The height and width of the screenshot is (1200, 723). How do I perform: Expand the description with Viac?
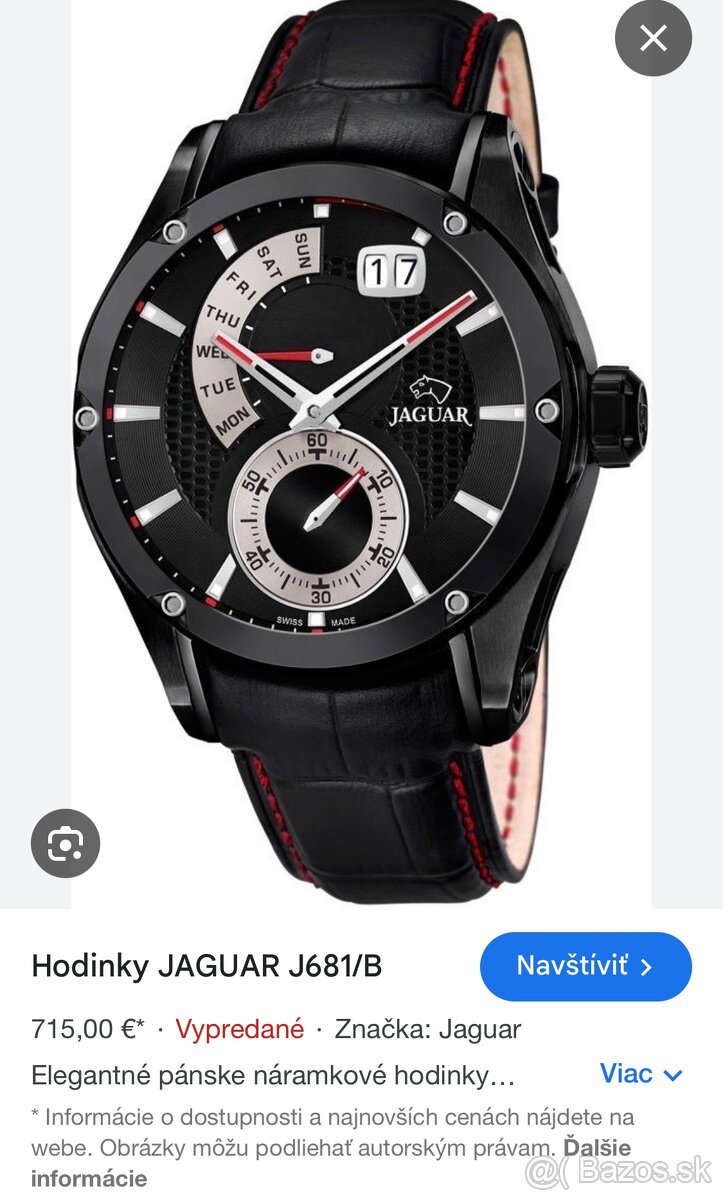(641, 1074)
